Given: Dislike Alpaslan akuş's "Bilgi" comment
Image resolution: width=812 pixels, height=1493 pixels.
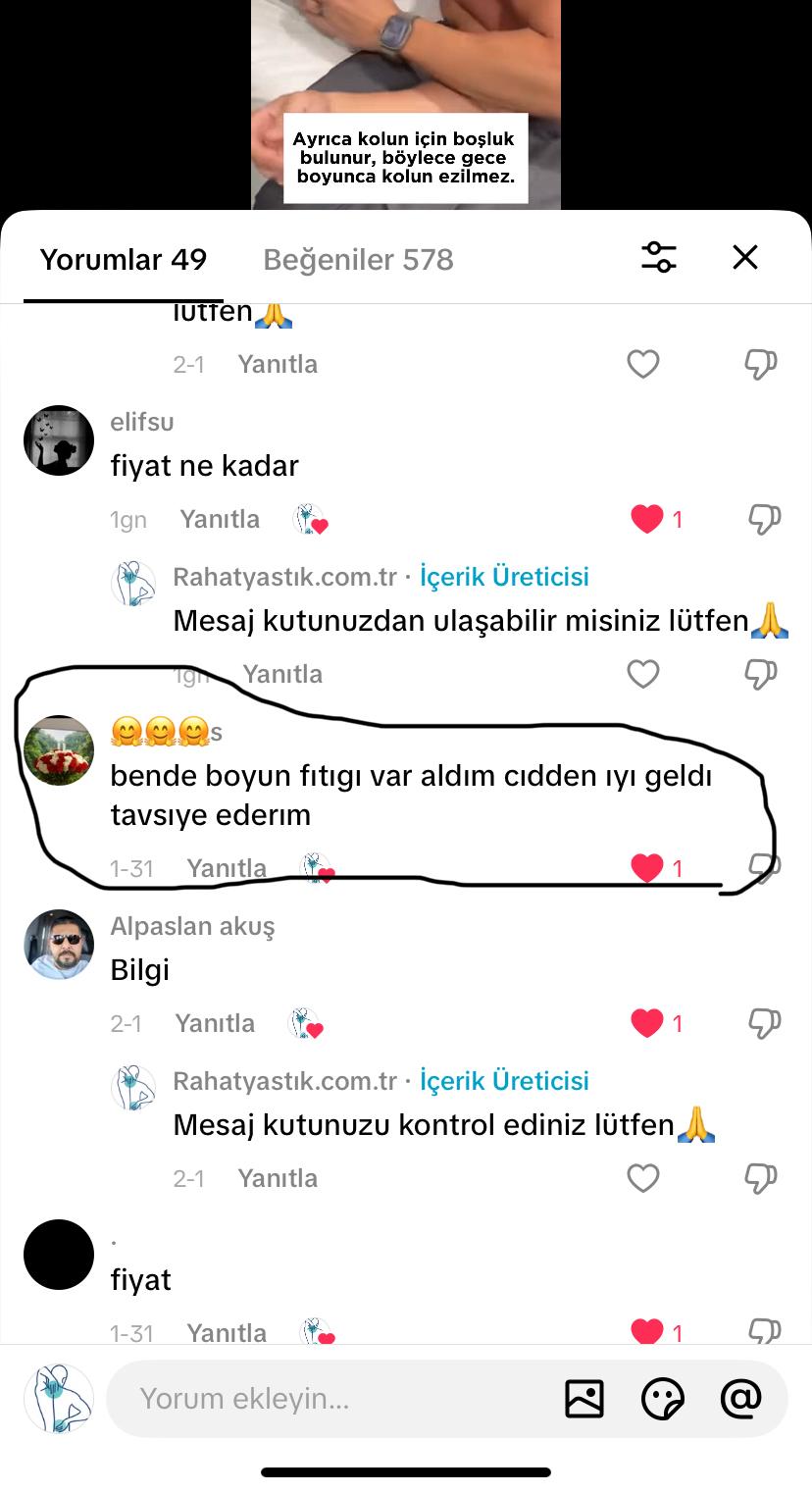Looking at the screenshot, I should [x=763, y=1023].
